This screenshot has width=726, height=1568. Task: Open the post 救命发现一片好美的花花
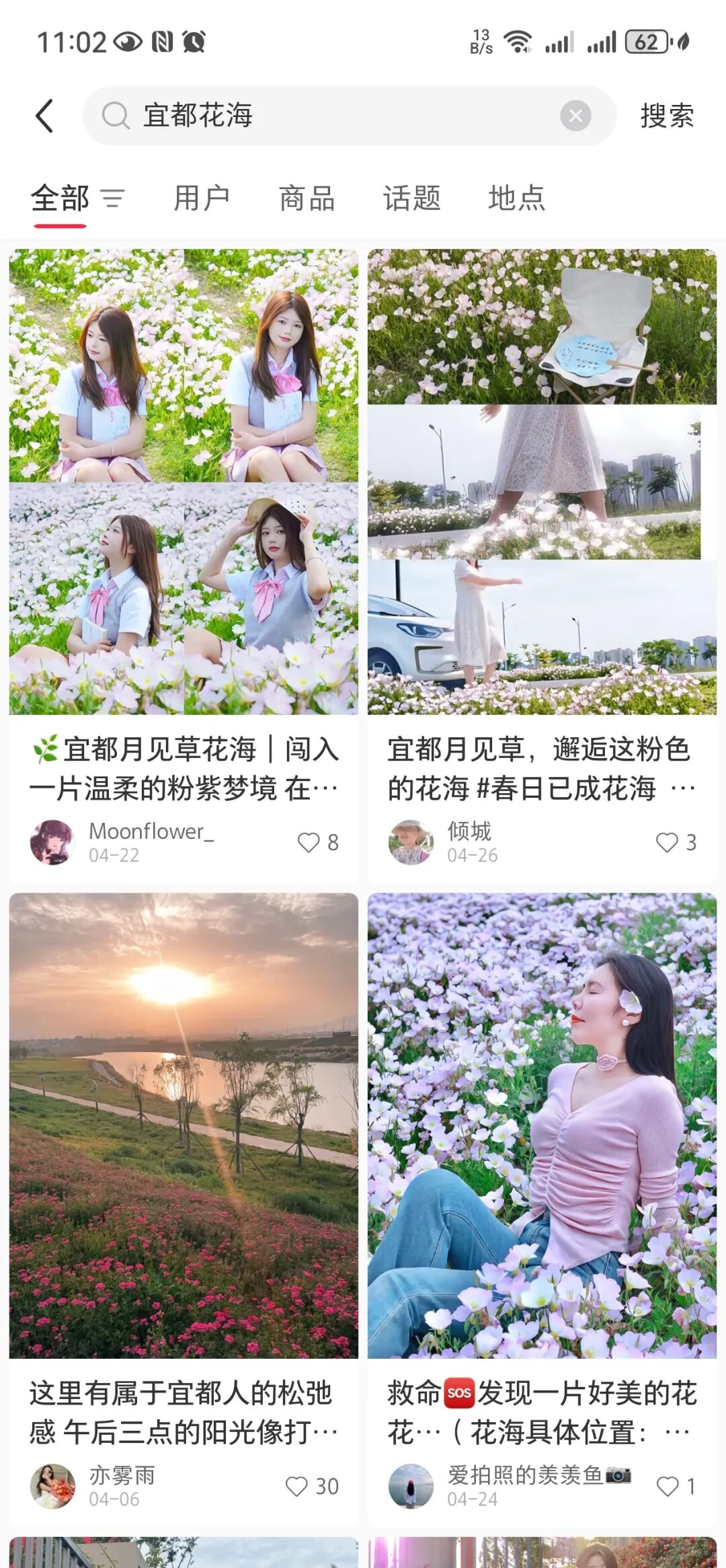tap(542, 1412)
